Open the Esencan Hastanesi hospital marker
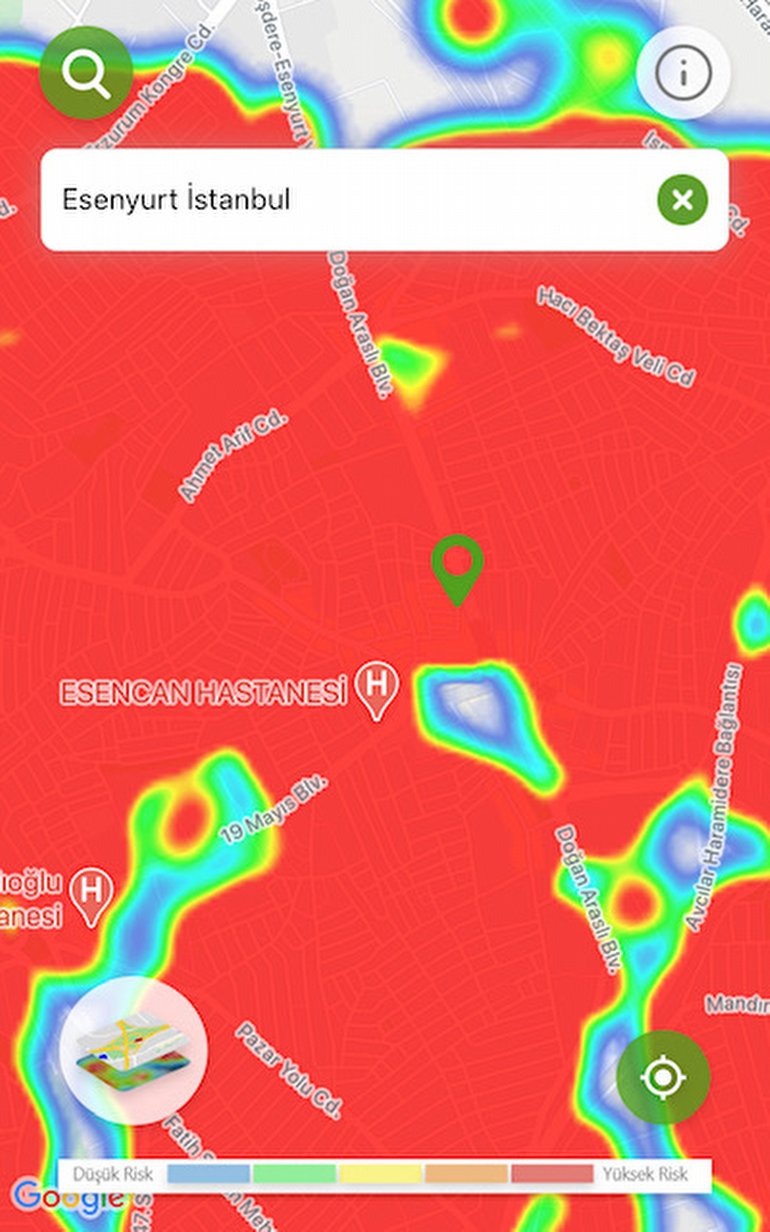Viewport: 770px width, 1232px height. [377, 688]
